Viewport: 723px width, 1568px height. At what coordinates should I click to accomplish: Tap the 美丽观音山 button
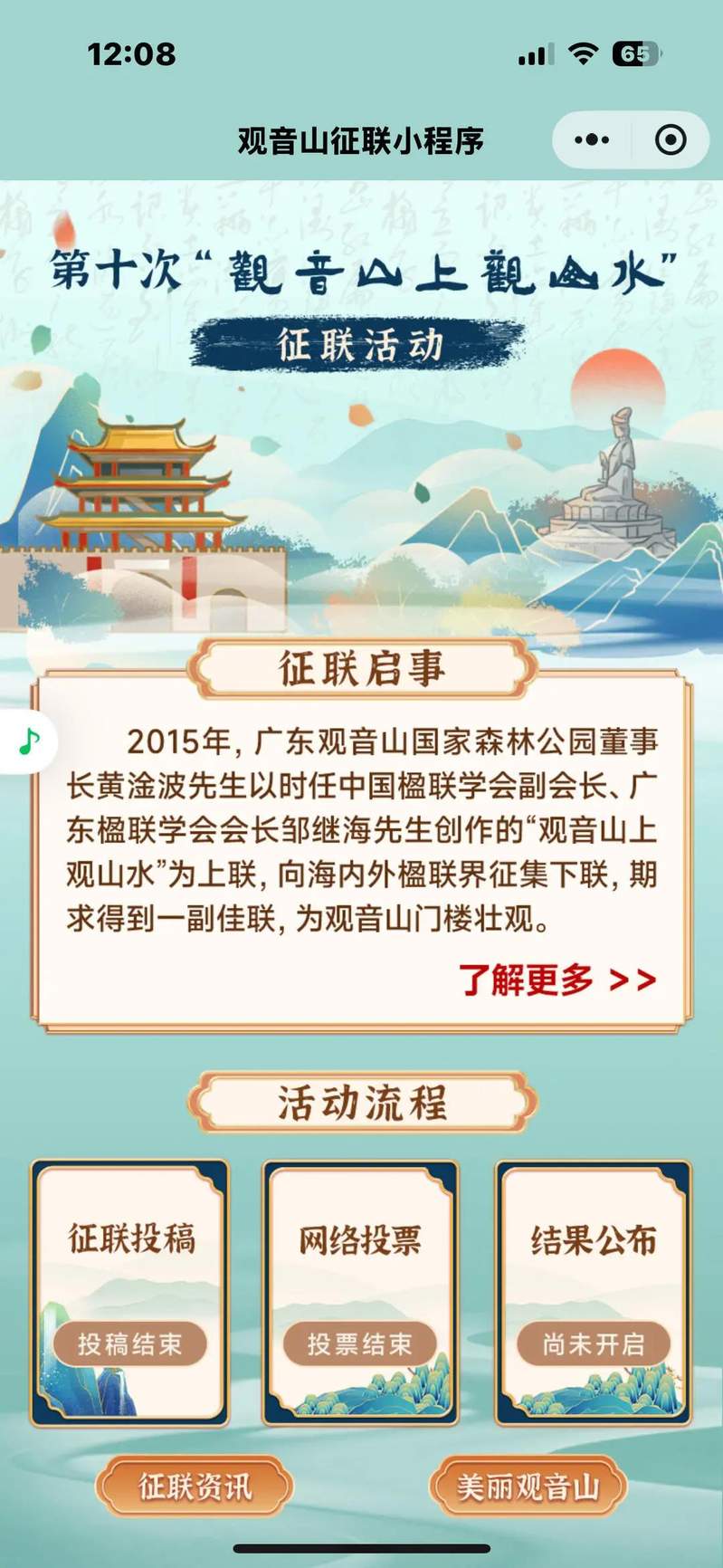pos(528,1487)
